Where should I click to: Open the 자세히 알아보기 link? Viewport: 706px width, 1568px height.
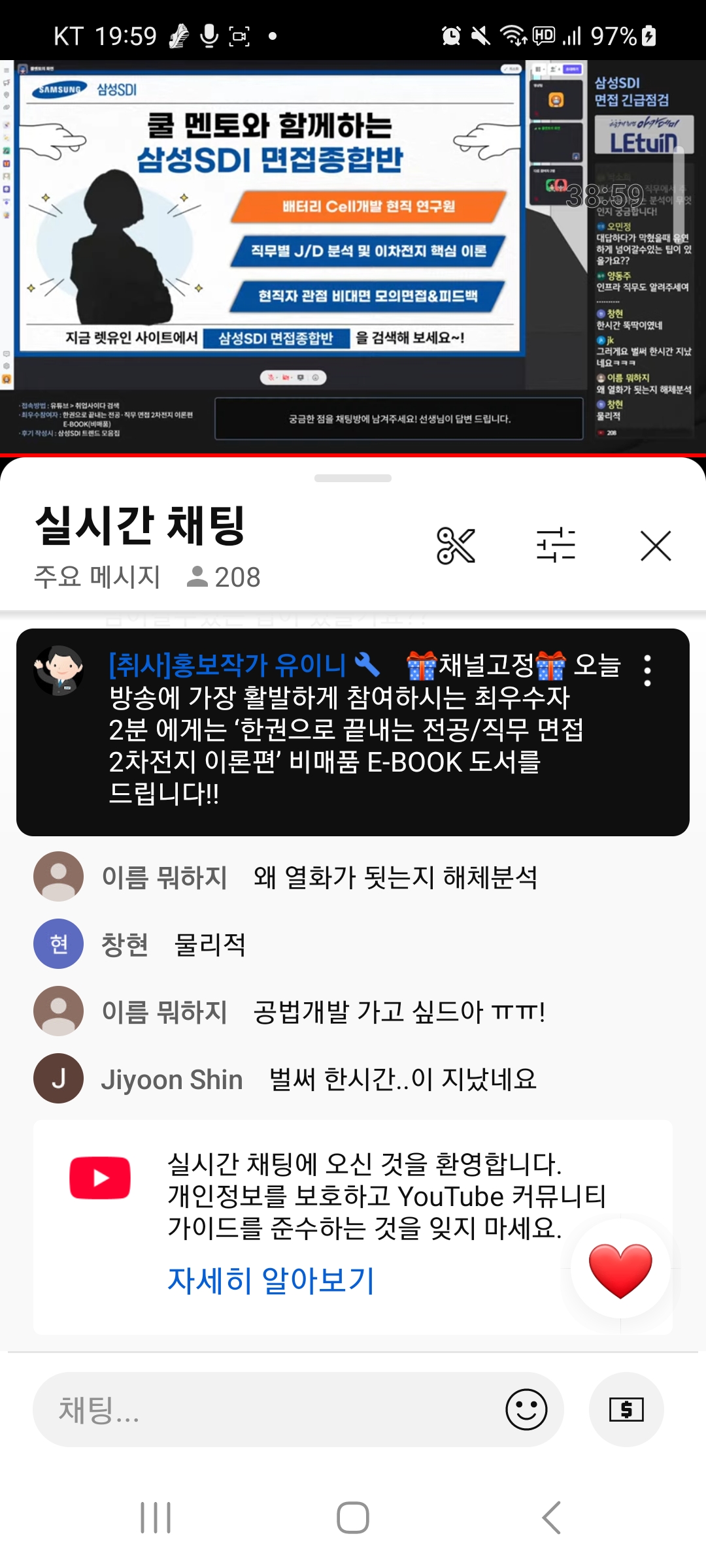point(271,1280)
